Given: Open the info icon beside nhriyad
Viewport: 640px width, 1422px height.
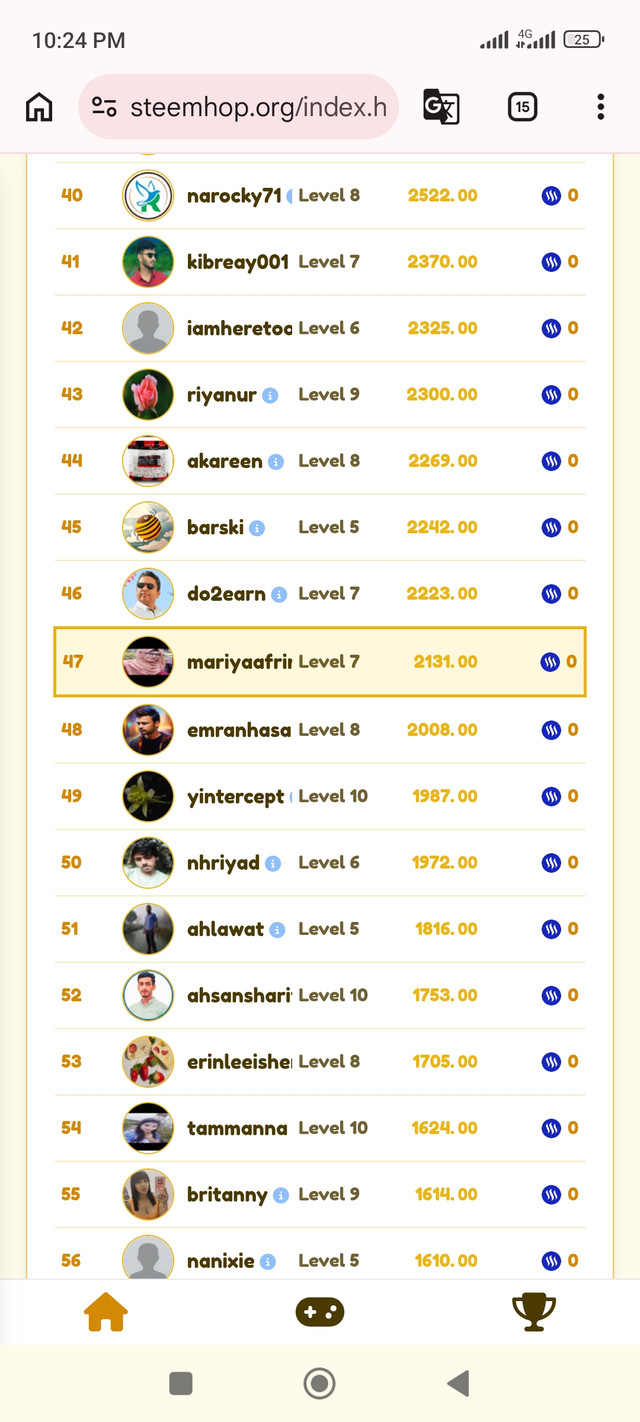Looking at the screenshot, I should coord(273,863).
